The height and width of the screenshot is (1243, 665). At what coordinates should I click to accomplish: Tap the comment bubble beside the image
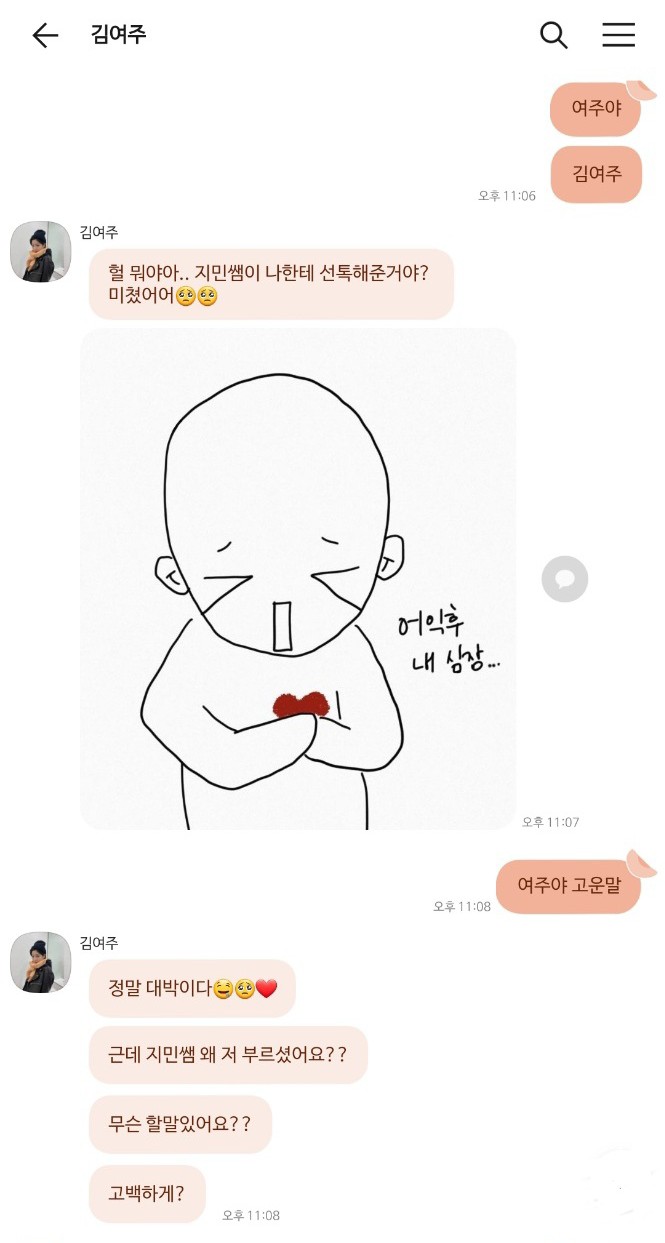click(x=564, y=579)
